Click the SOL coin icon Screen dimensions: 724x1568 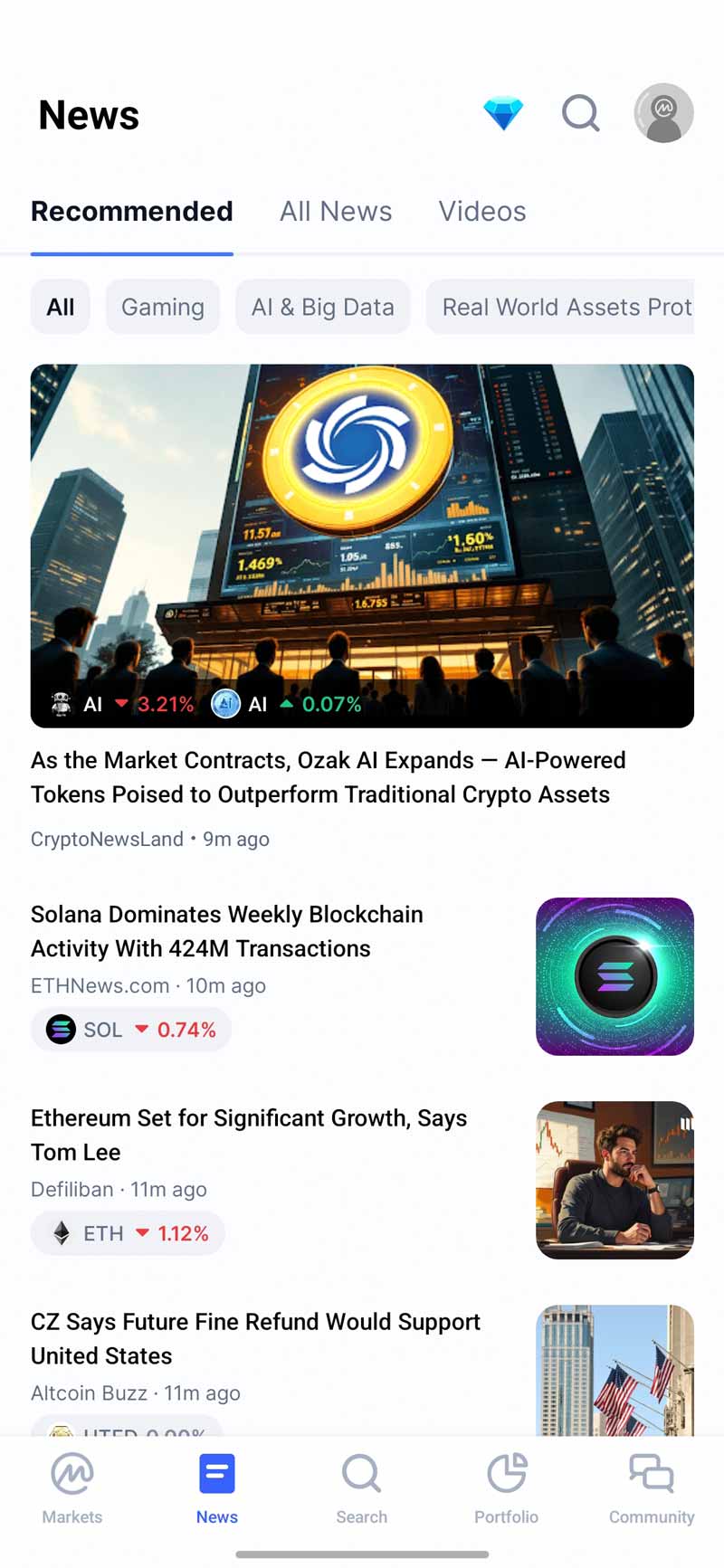tap(60, 1029)
